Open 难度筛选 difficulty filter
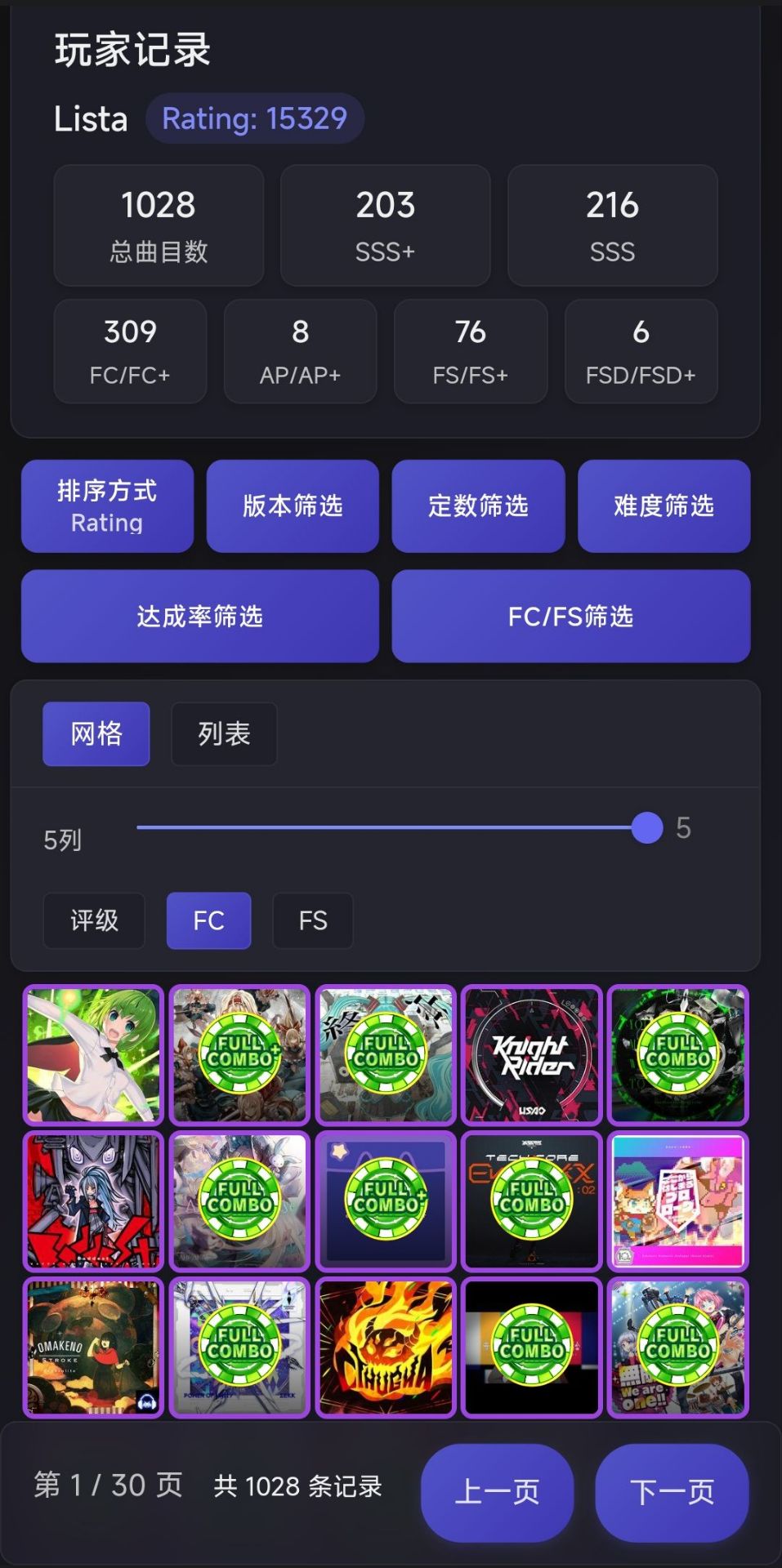 point(664,506)
